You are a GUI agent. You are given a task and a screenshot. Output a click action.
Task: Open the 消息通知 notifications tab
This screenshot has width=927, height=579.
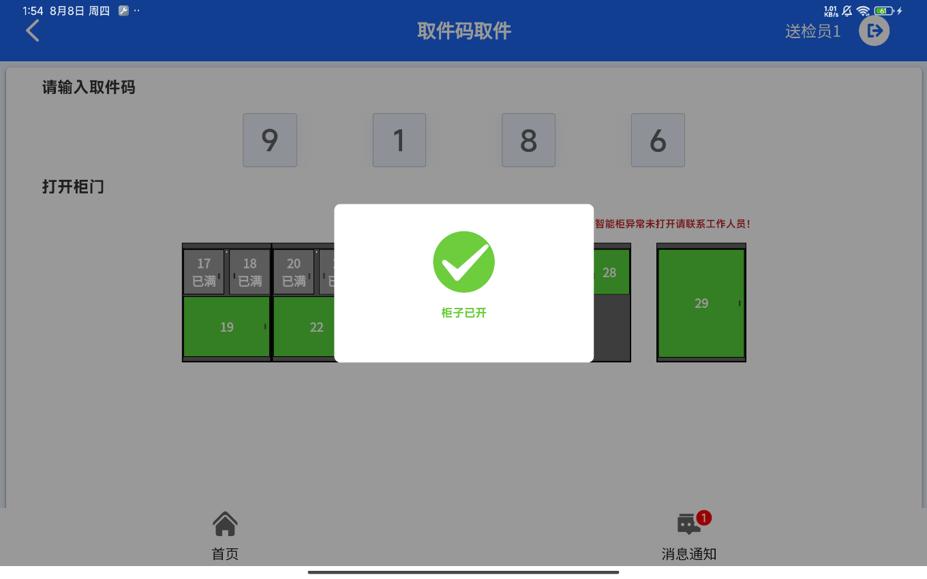pyautogui.click(x=689, y=535)
